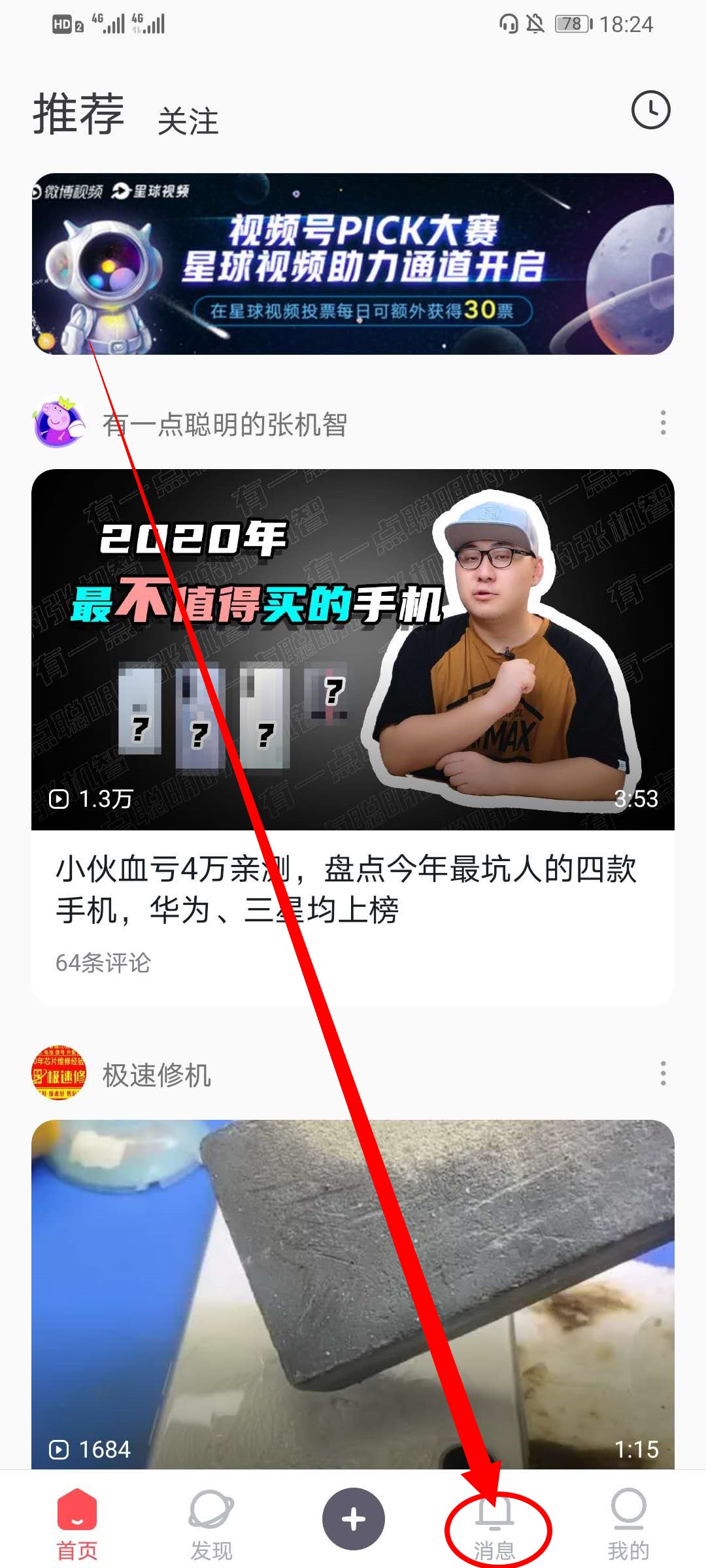Screen dimensions: 706x1568
Task: Open the overflow menu for 有一点聪明的张机智's post
Action: click(x=663, y=423)
